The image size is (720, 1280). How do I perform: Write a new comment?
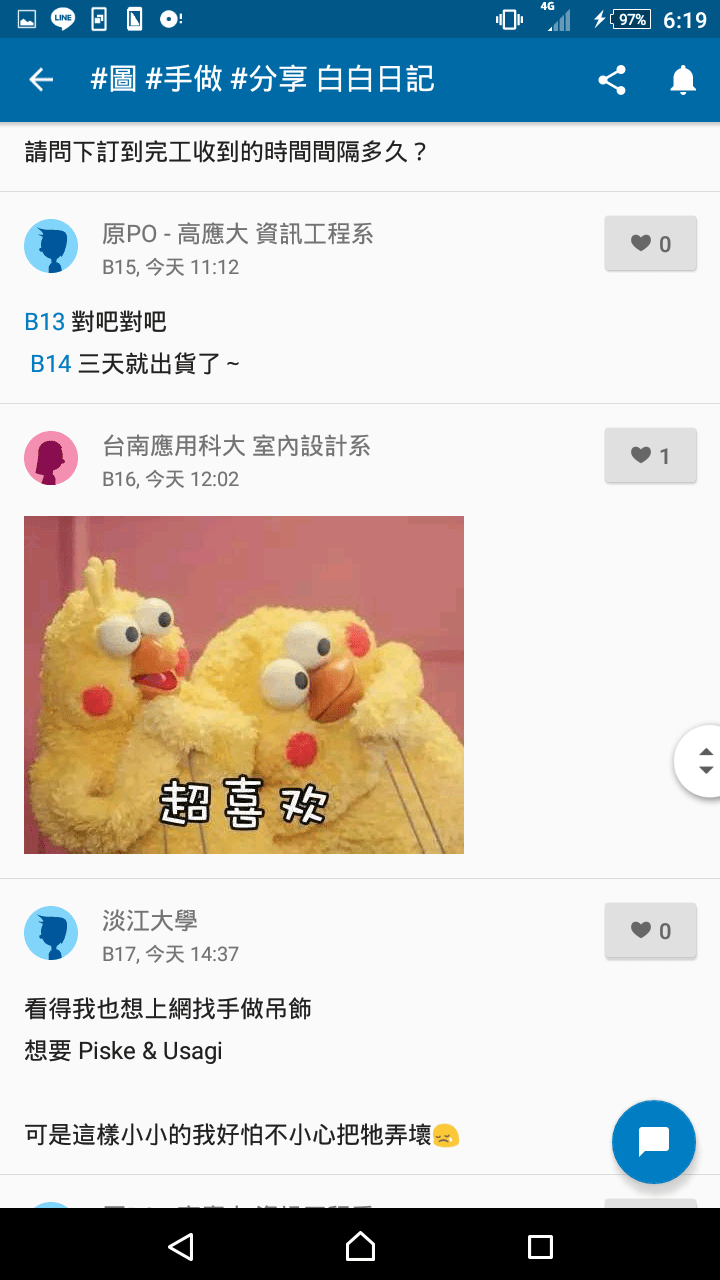tap(654, 1142)
